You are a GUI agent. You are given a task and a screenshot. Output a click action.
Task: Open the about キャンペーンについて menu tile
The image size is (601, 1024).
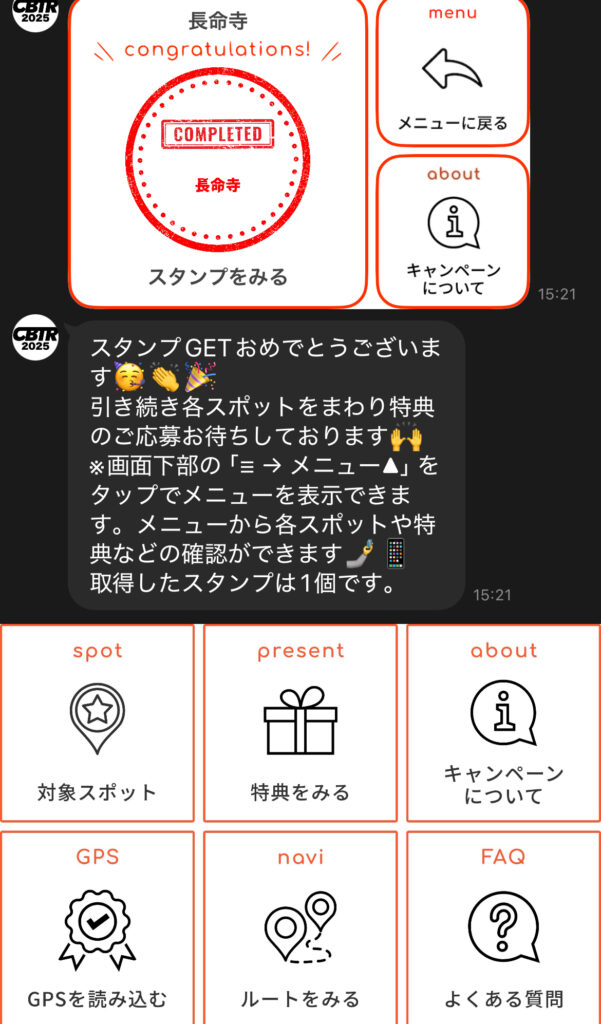tap(503, 723)
